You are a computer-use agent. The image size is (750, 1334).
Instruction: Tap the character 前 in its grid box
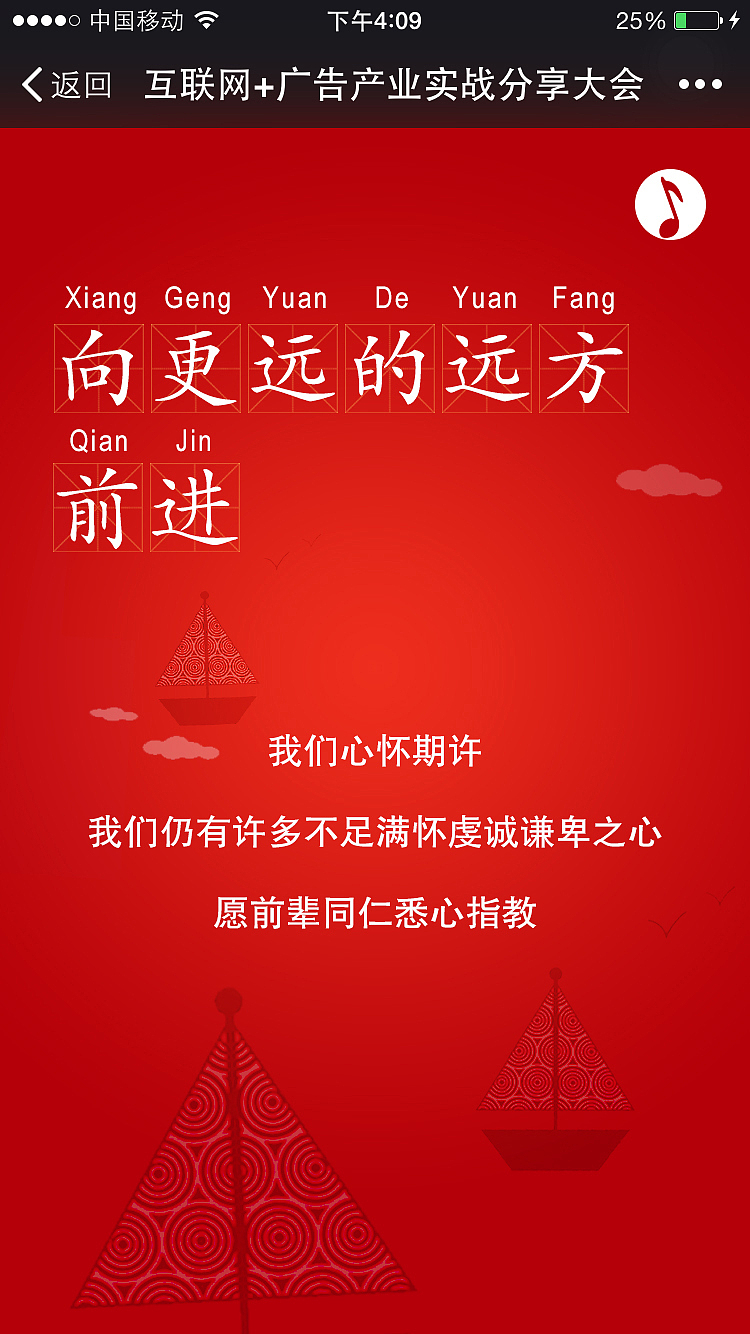98,508
